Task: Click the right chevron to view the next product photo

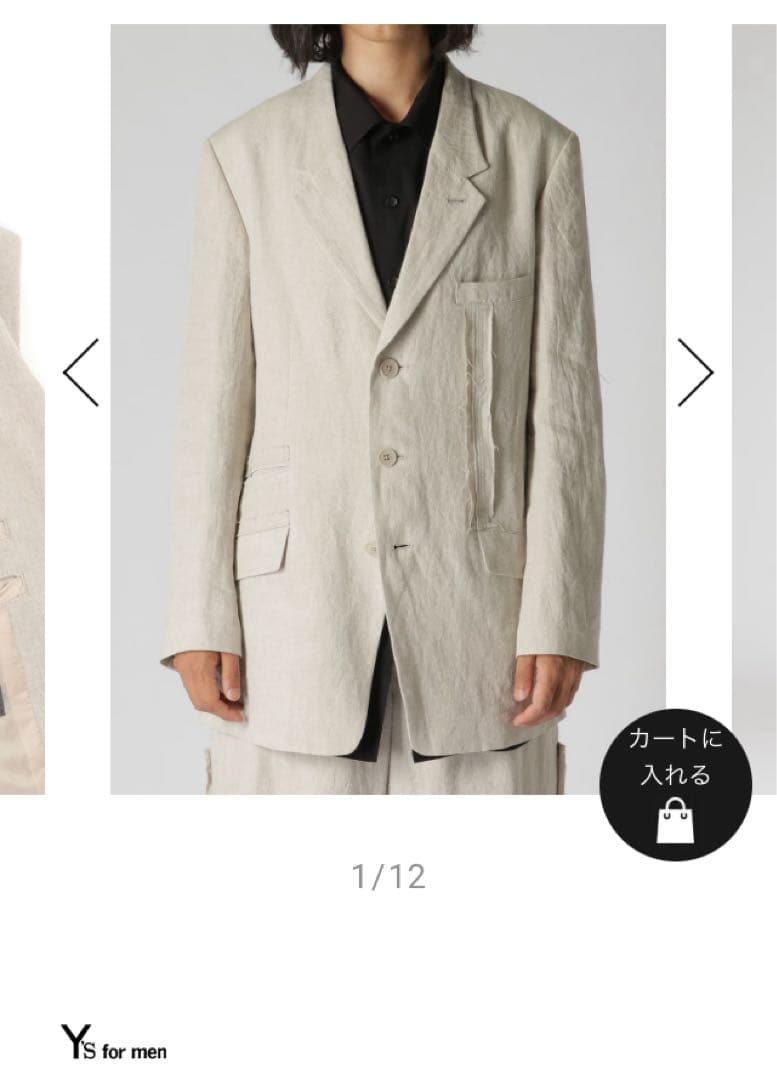Action: [x=698, y=370]
